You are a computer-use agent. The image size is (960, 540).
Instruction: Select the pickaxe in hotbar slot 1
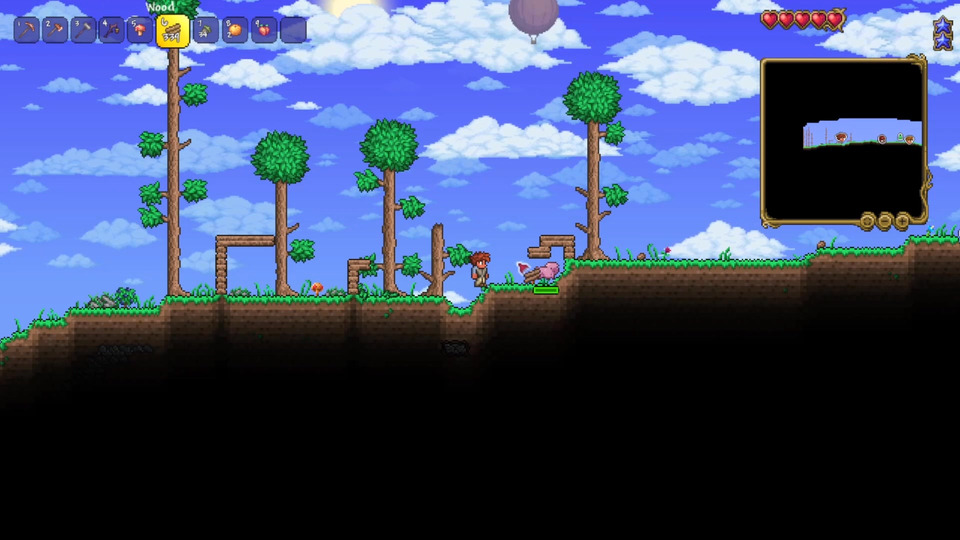click(x=27, y=30)
